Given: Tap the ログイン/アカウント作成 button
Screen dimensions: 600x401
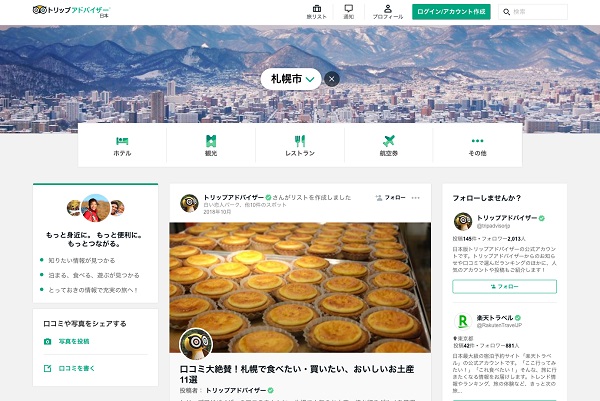Looking at the screenshot, I should coord(451,12).
